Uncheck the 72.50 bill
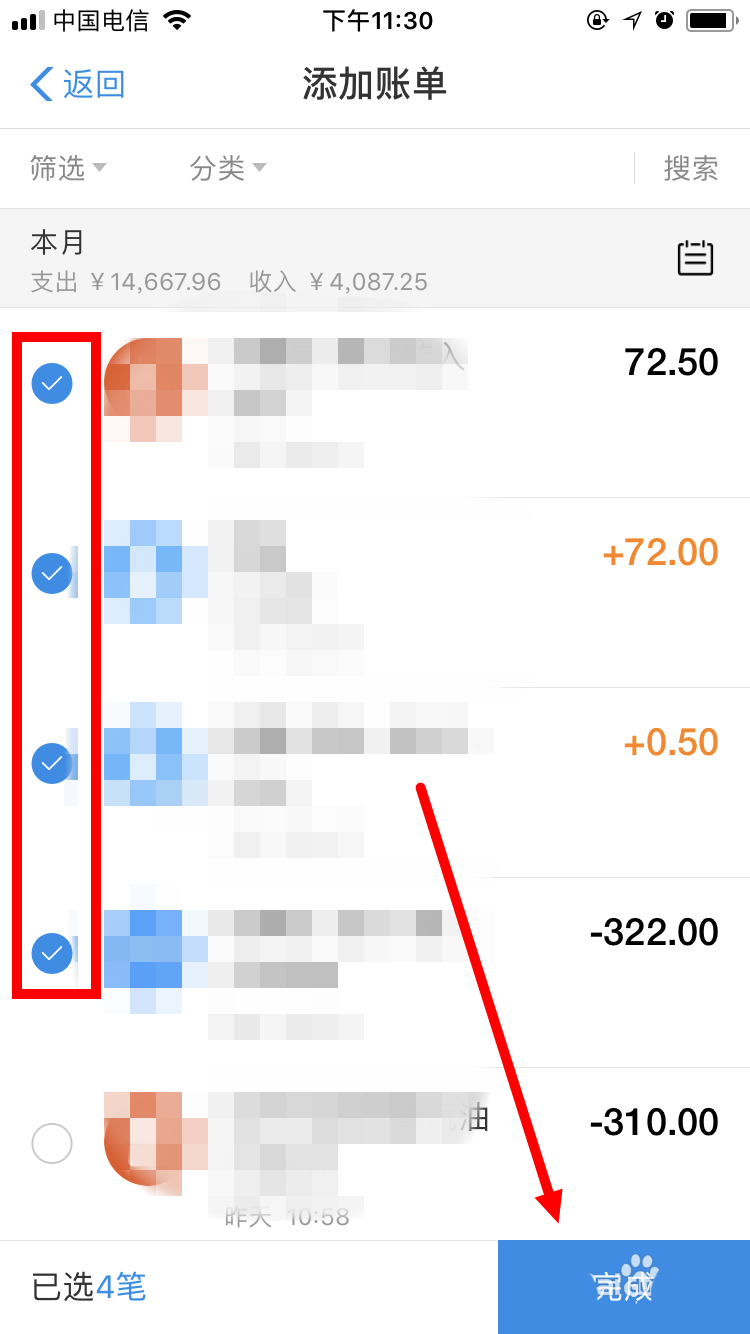 pyautogui.click(x=52, y=383)
